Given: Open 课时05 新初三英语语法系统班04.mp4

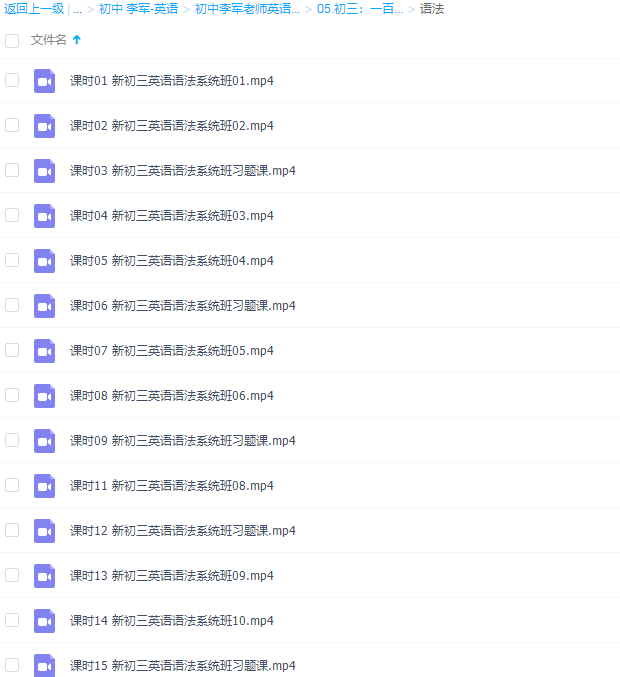Looking at the screenshot, I should tap(171, 261).
